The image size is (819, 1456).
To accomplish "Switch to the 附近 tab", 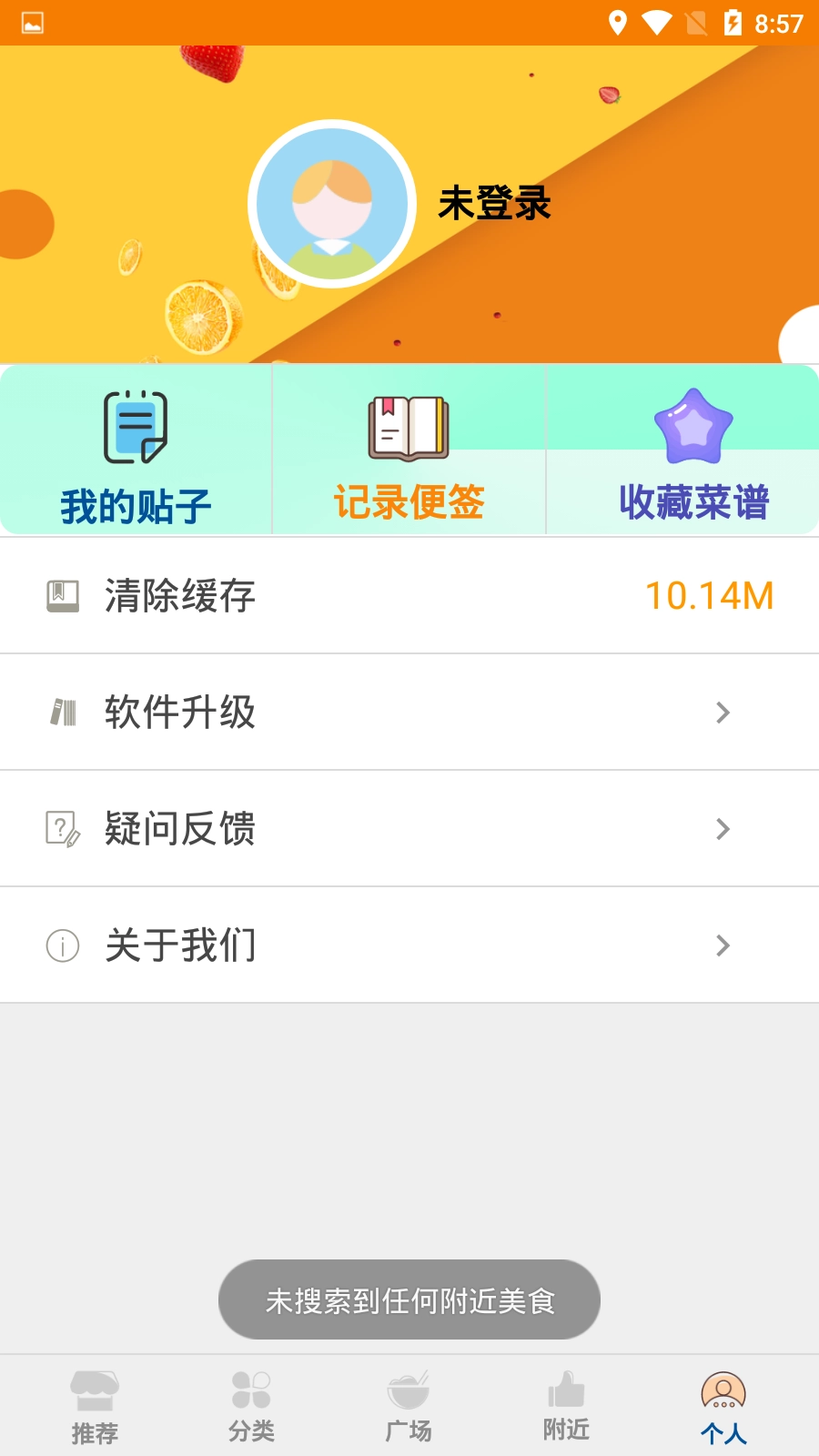I will (x=565, y=1406).
